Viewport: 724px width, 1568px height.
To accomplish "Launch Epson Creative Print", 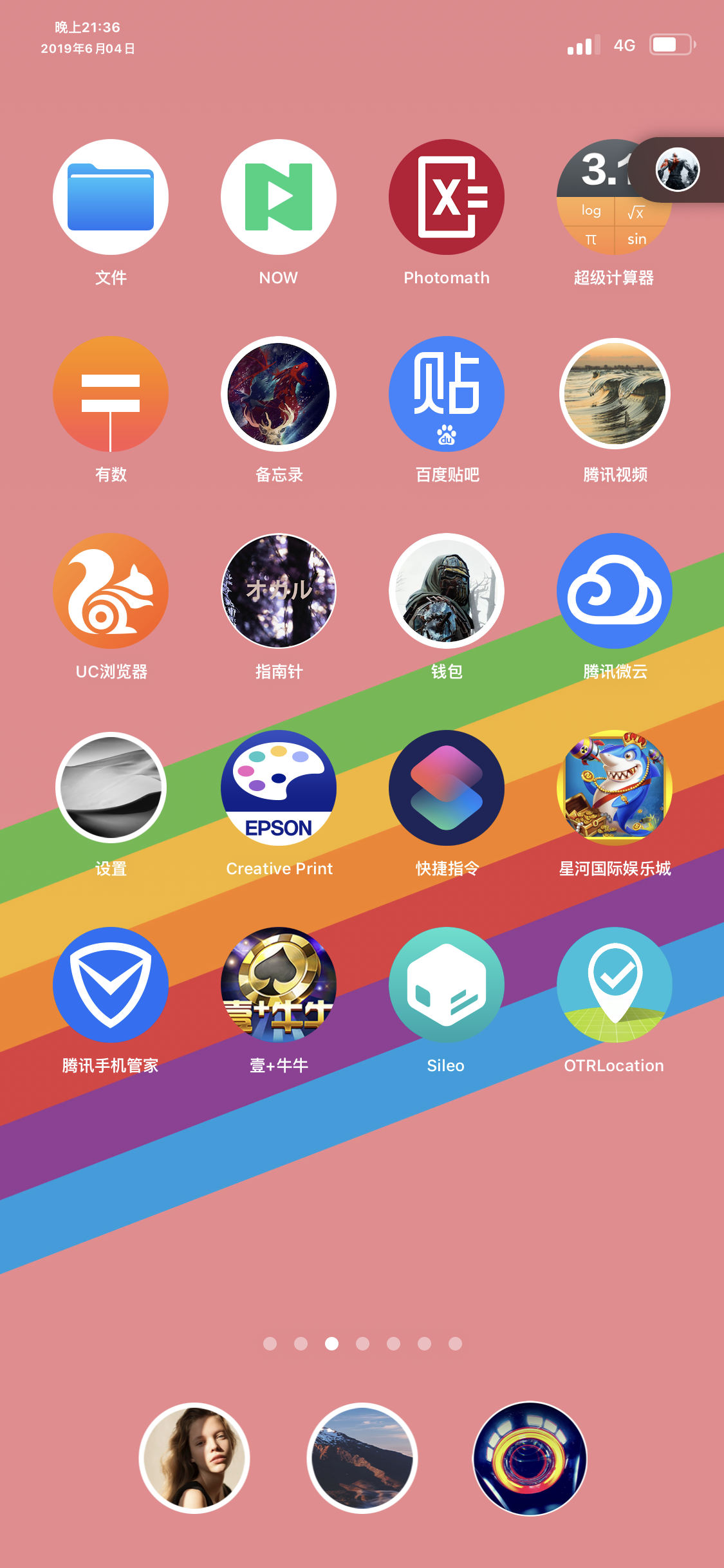I will (278, 788).
